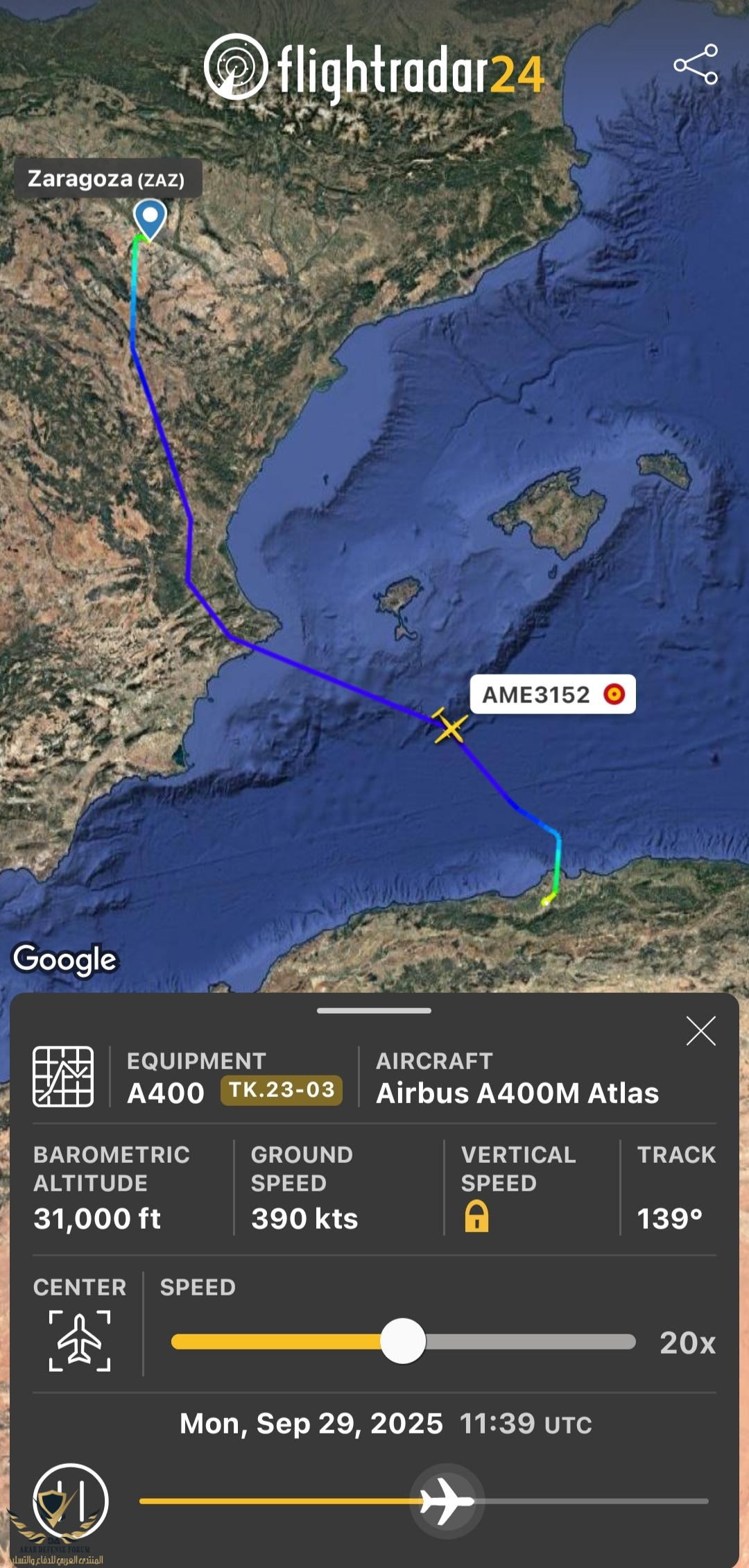The height and width of the screenshot is (1568, 749).
Task: Select the Zaragoza (ZAZ) airport pin
Action: point(150,218)
